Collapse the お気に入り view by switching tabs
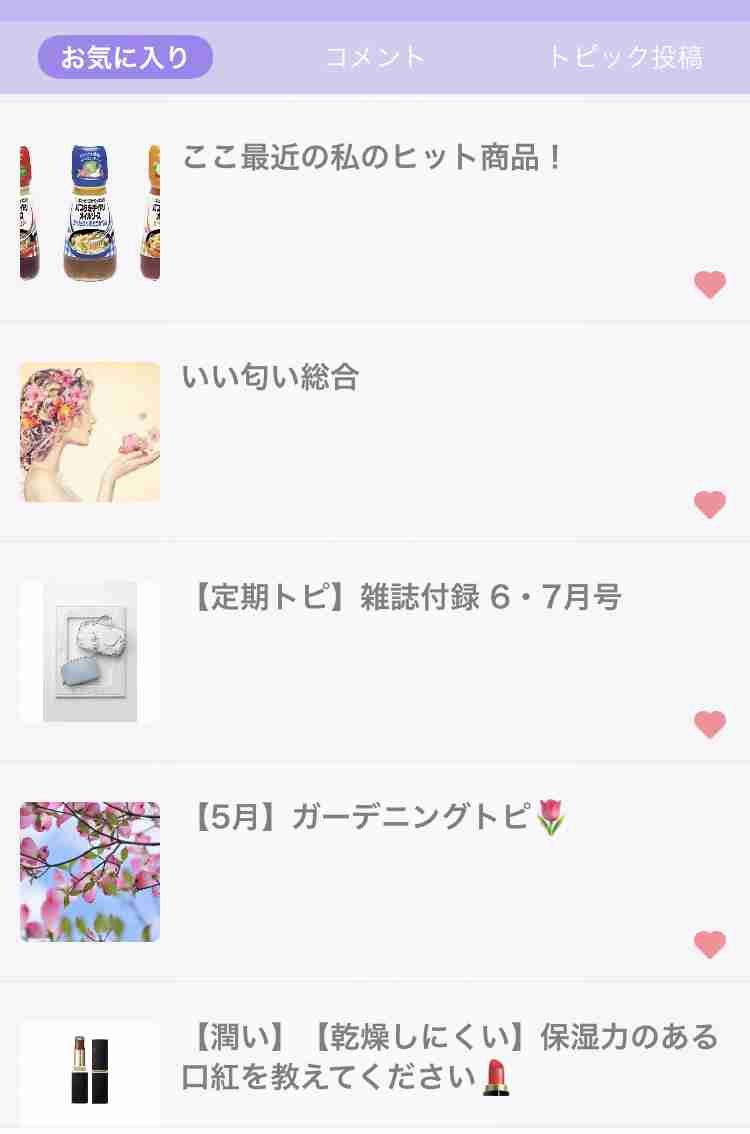 click(375, 57)
